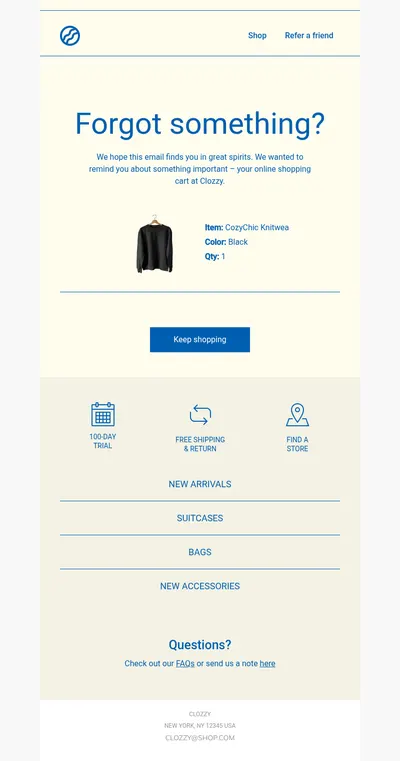This screenshot has height=761, width=400.
Task: Tap the Keep shopping button
Action: click(x=200, y=339)
